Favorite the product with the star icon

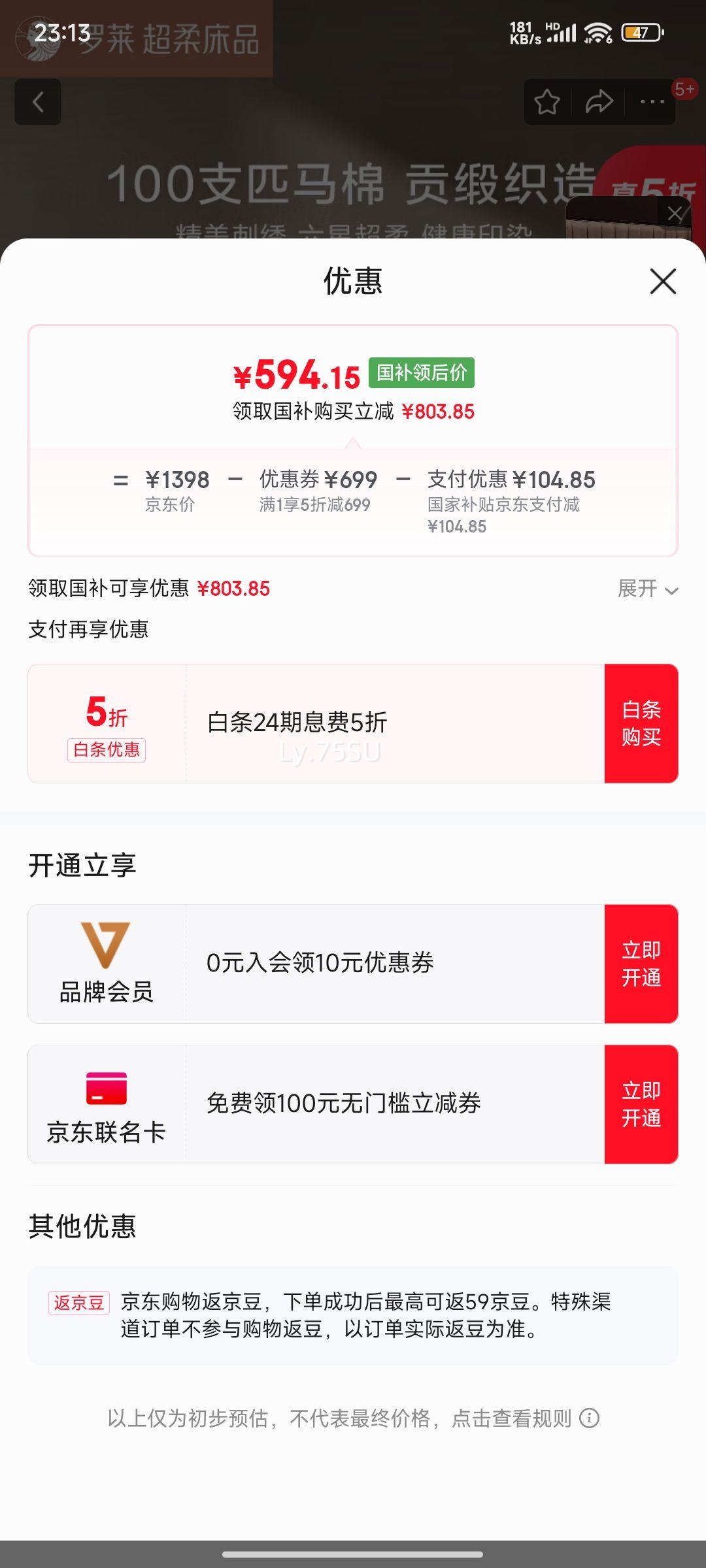(x=547, y=102)
